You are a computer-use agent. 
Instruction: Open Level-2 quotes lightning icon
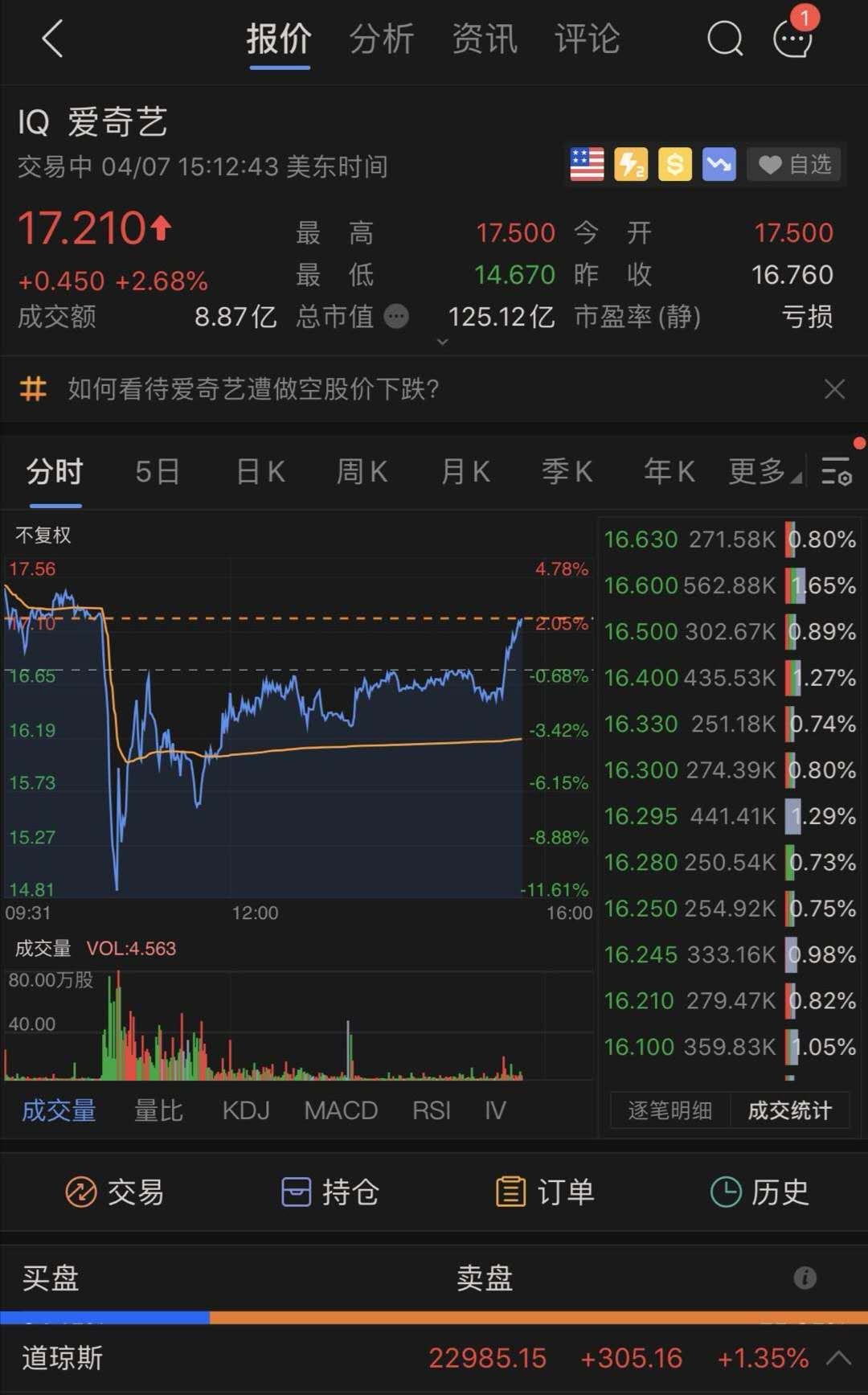click(630, 165)
